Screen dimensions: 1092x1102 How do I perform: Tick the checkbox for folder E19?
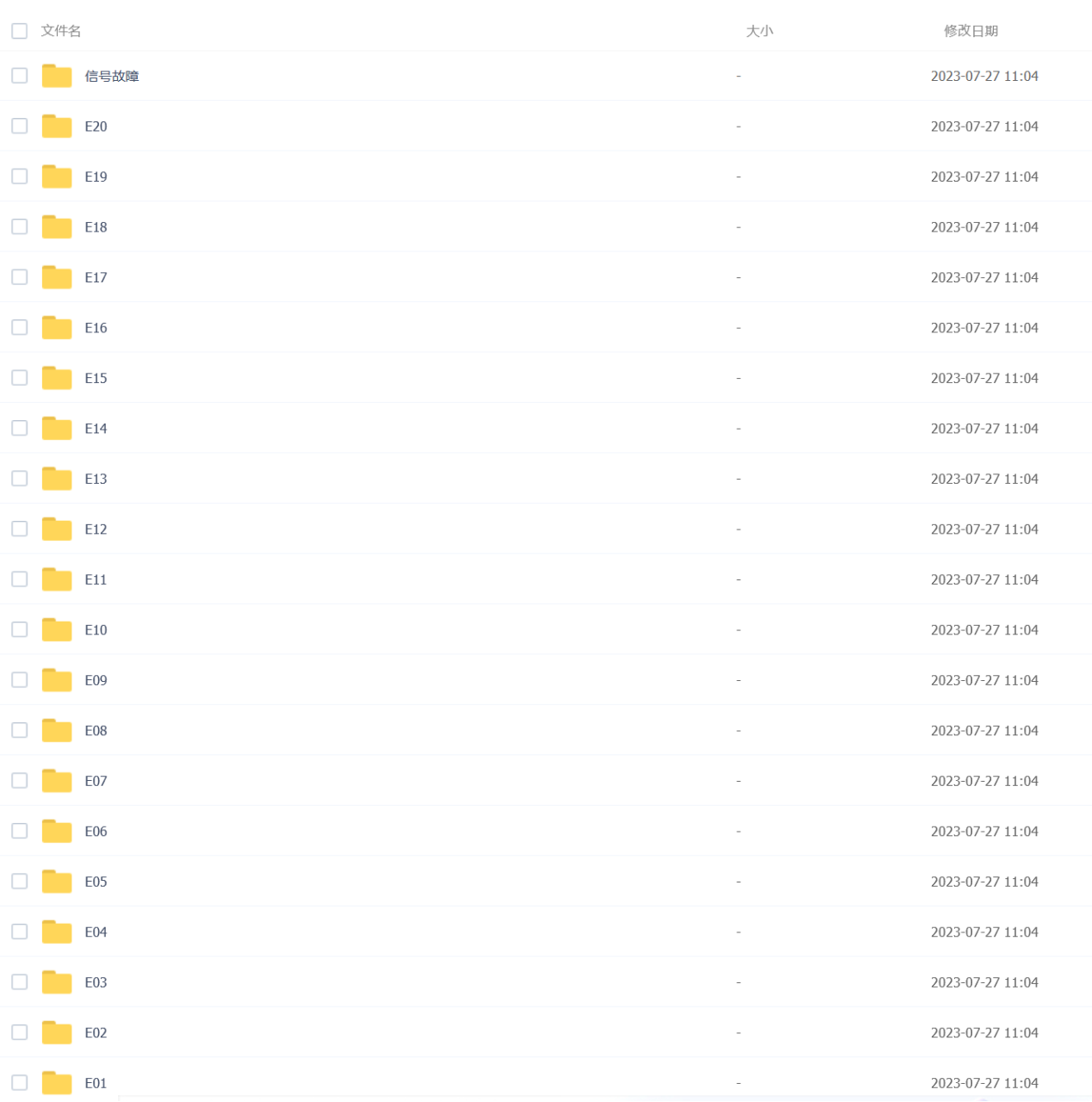(x=20, y=176)
